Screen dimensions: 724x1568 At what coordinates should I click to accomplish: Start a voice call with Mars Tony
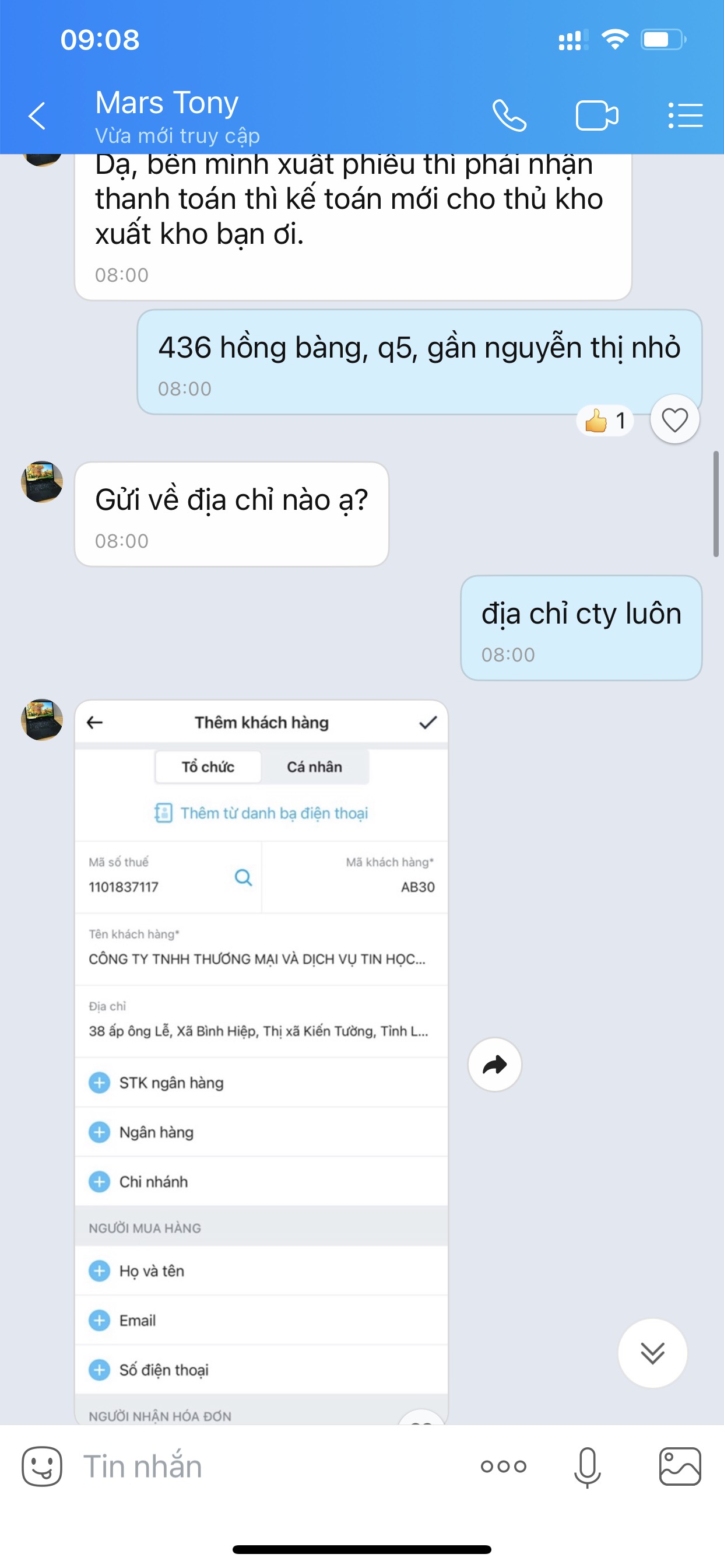click(x=509, y=116)
